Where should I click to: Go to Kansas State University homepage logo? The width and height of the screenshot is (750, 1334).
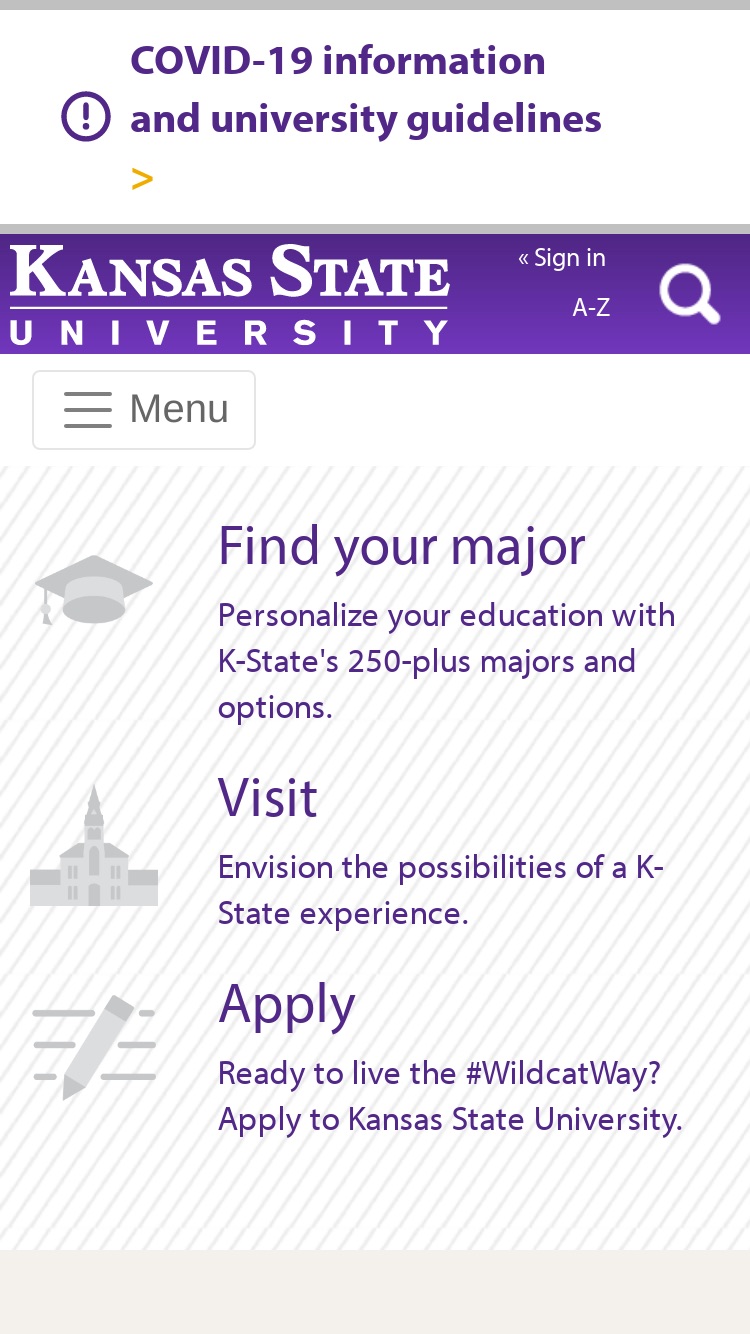pyautogui.click(x=229, y=294)
